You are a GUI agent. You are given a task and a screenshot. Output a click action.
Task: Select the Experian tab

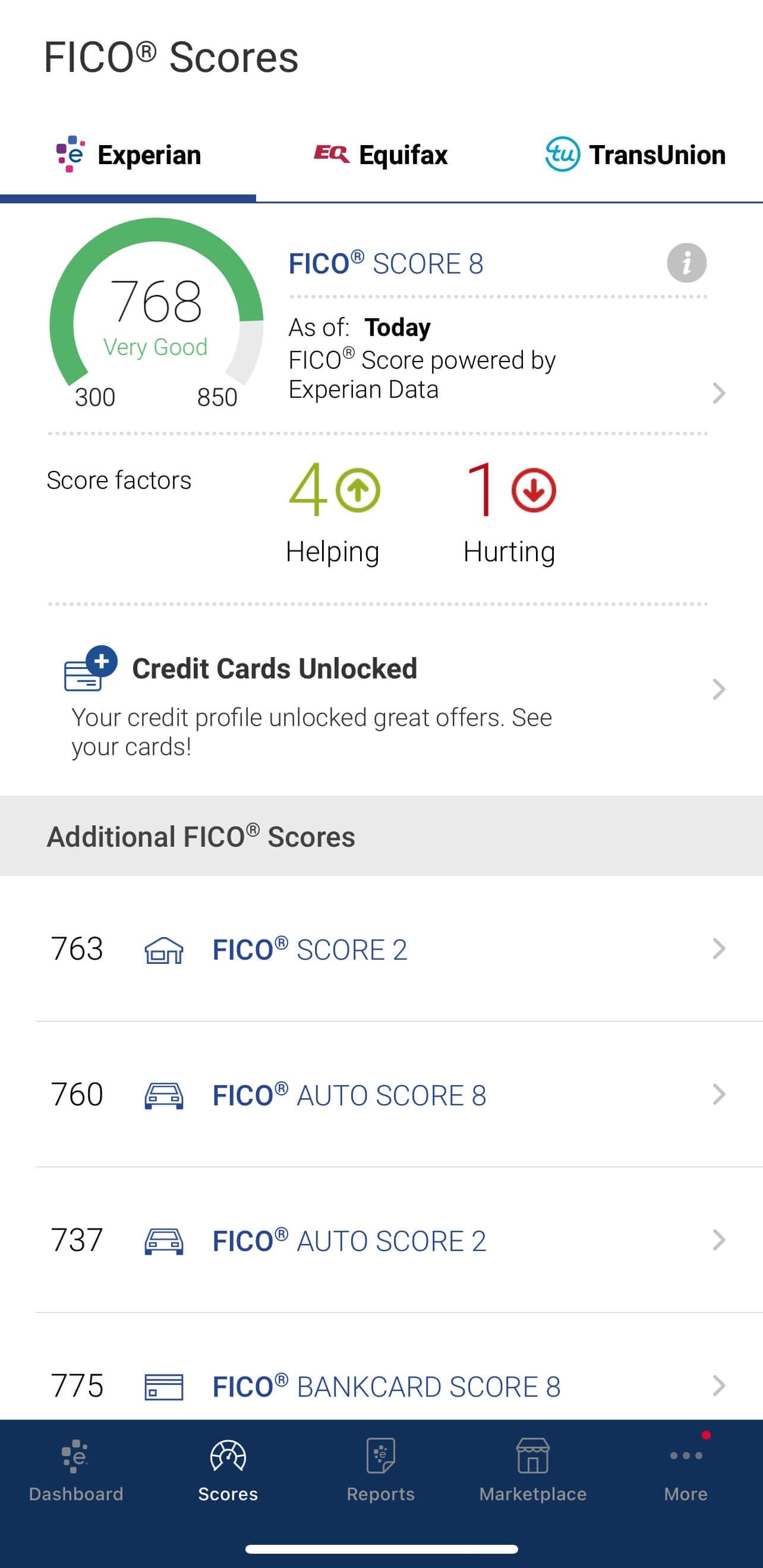(x=128, y=155)
